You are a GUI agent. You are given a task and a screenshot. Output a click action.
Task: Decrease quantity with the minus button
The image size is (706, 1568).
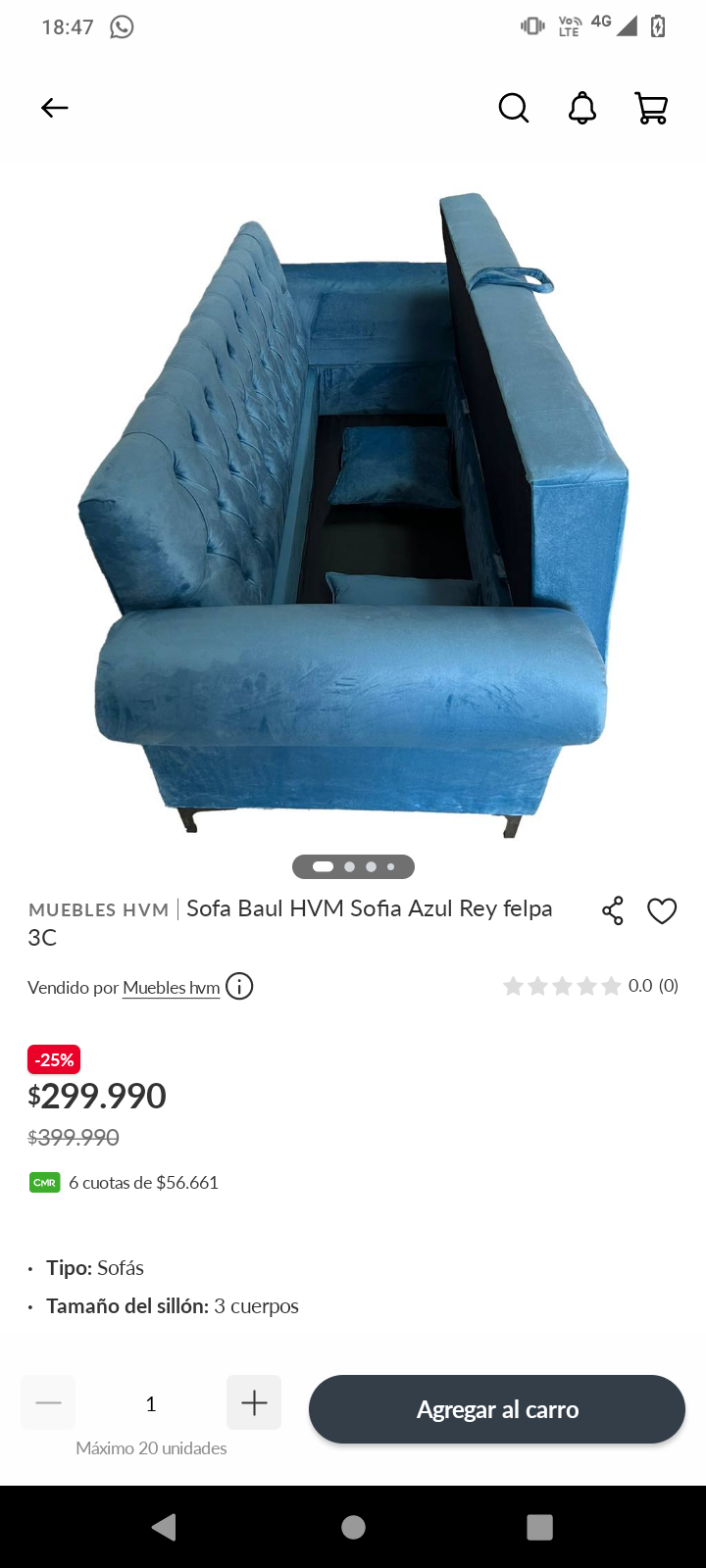(48, 1402)
